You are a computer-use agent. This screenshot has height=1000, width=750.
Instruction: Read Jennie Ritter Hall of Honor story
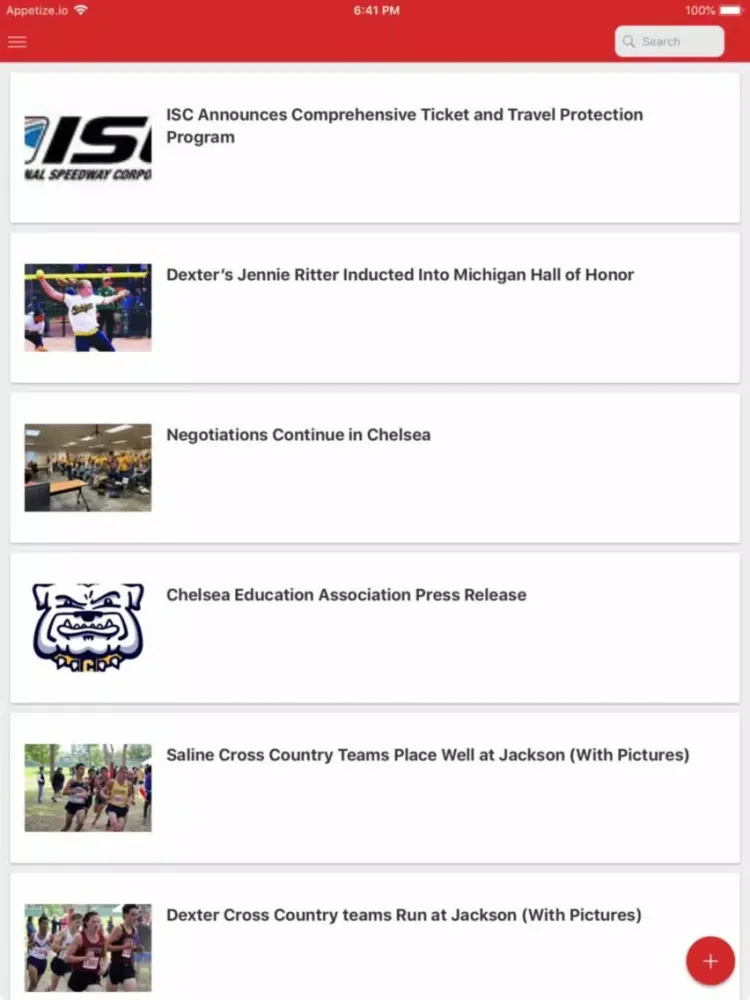coord(399,275)
